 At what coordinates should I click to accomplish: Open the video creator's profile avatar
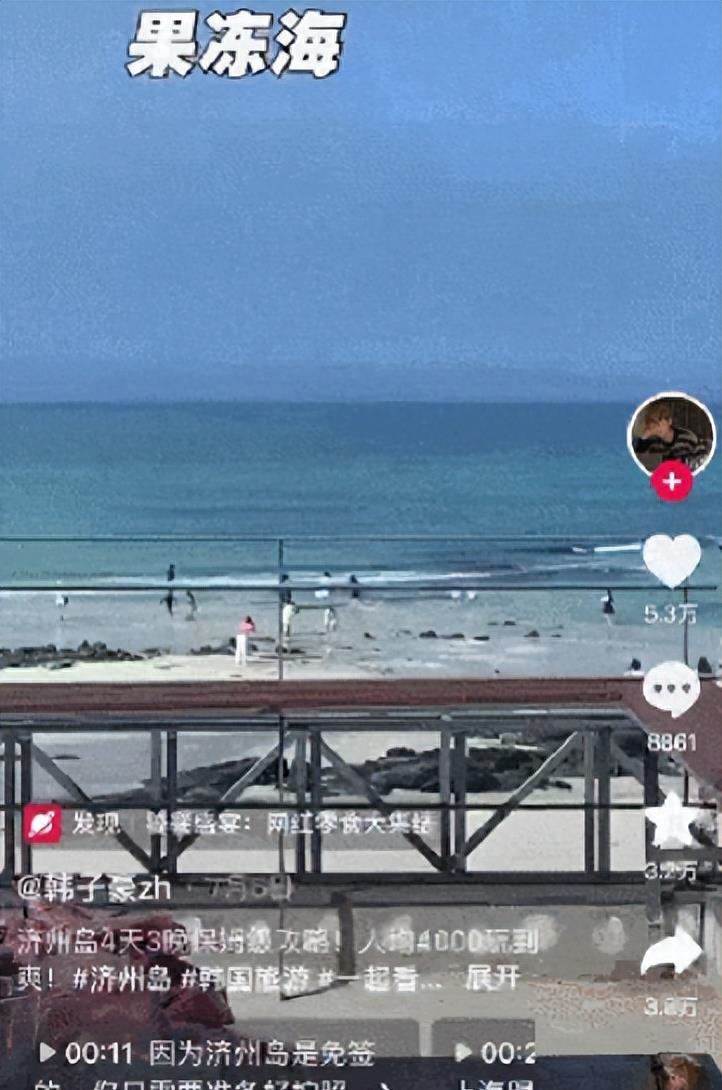pyautogui.click(x=670, y=433)
